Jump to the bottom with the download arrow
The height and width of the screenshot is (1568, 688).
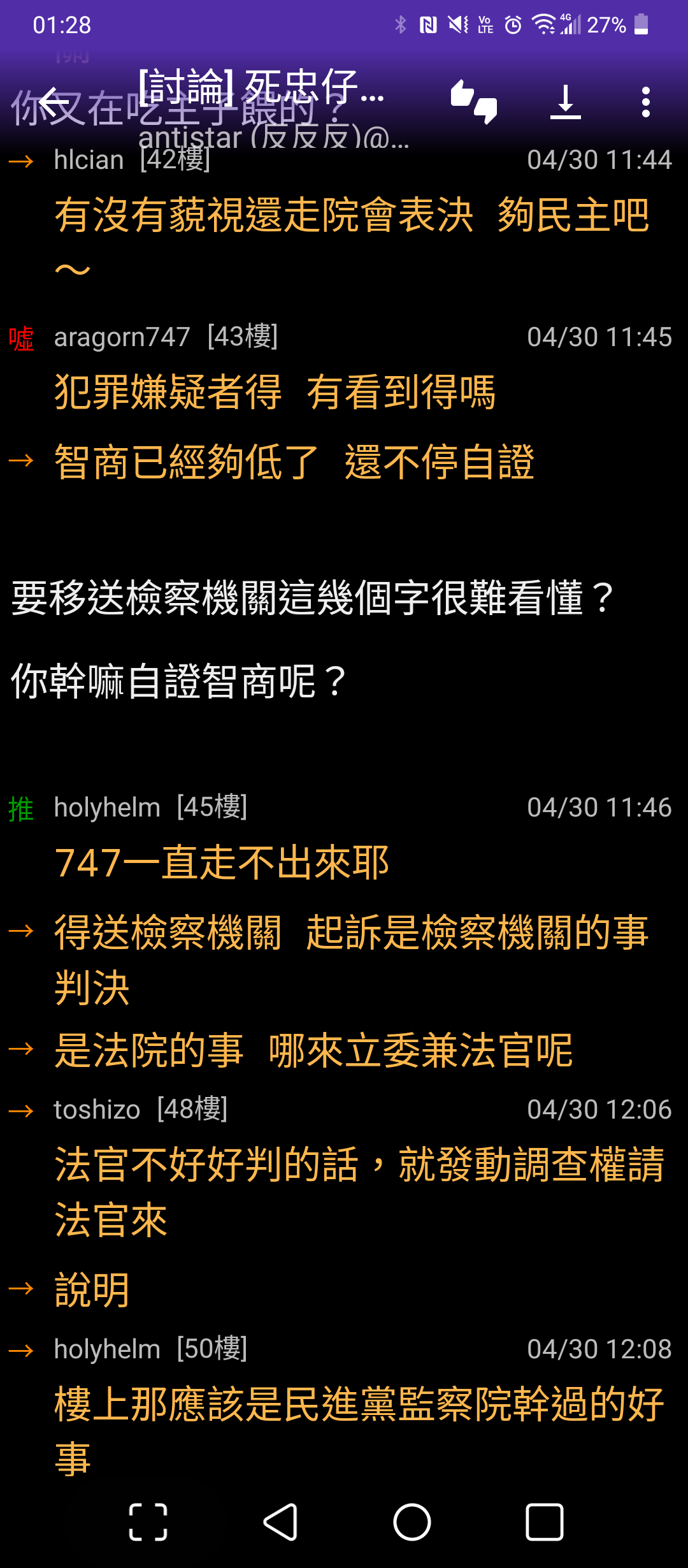(x=565, y=102)
